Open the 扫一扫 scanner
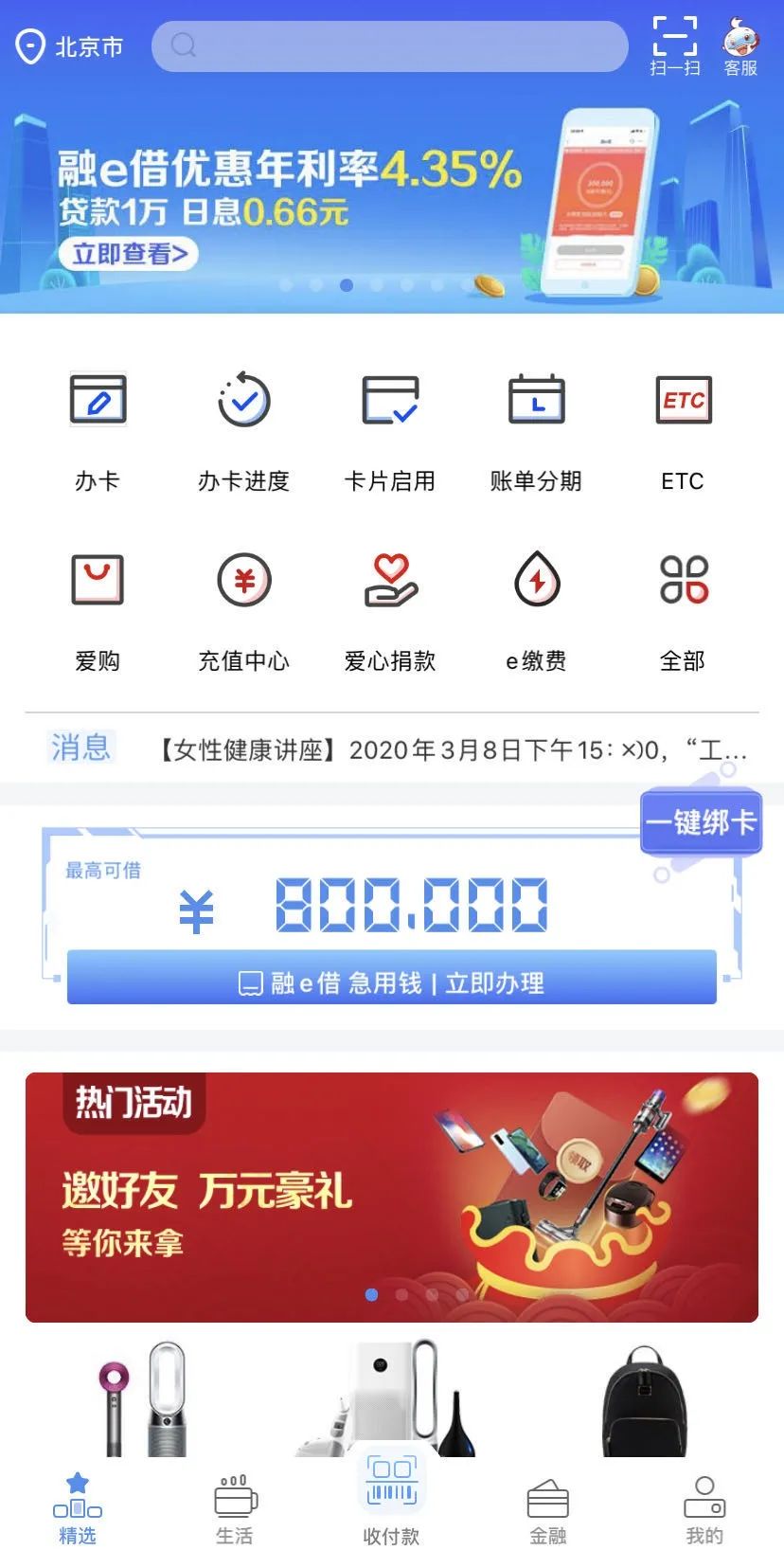This screenshot has width=784, height=1550. click(x=674, y=45)
